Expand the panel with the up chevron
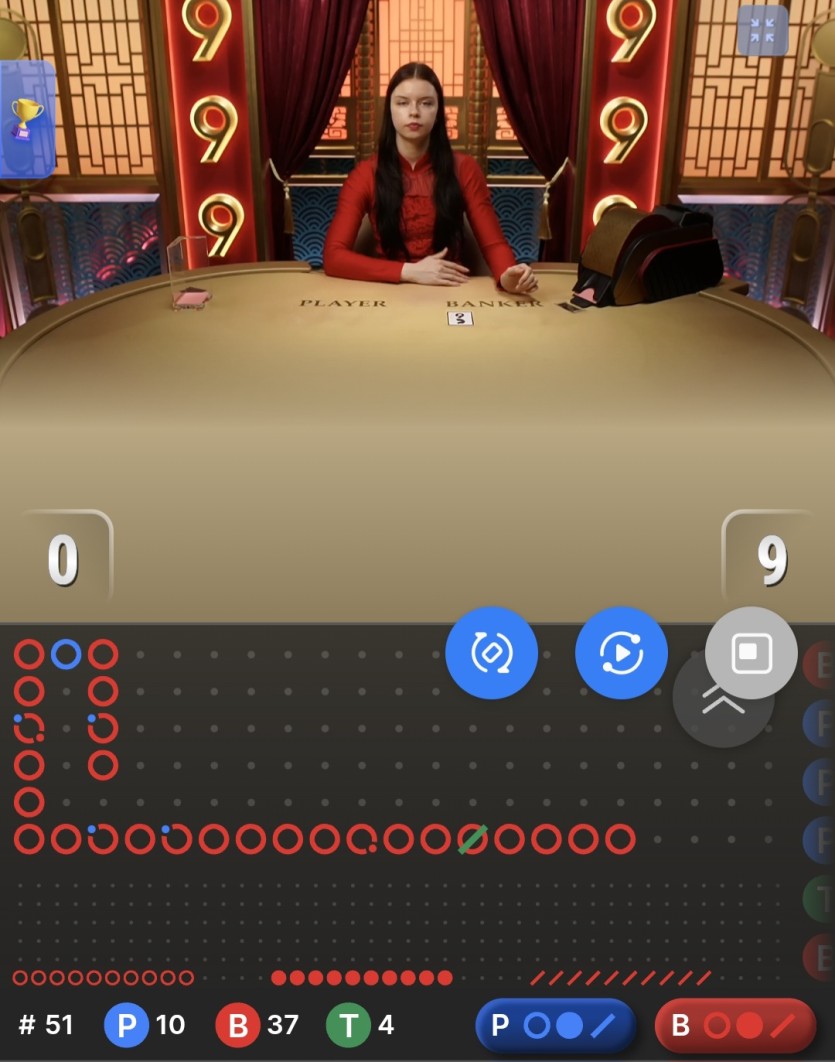This screenshot has height=1062, width=835. 724,705
